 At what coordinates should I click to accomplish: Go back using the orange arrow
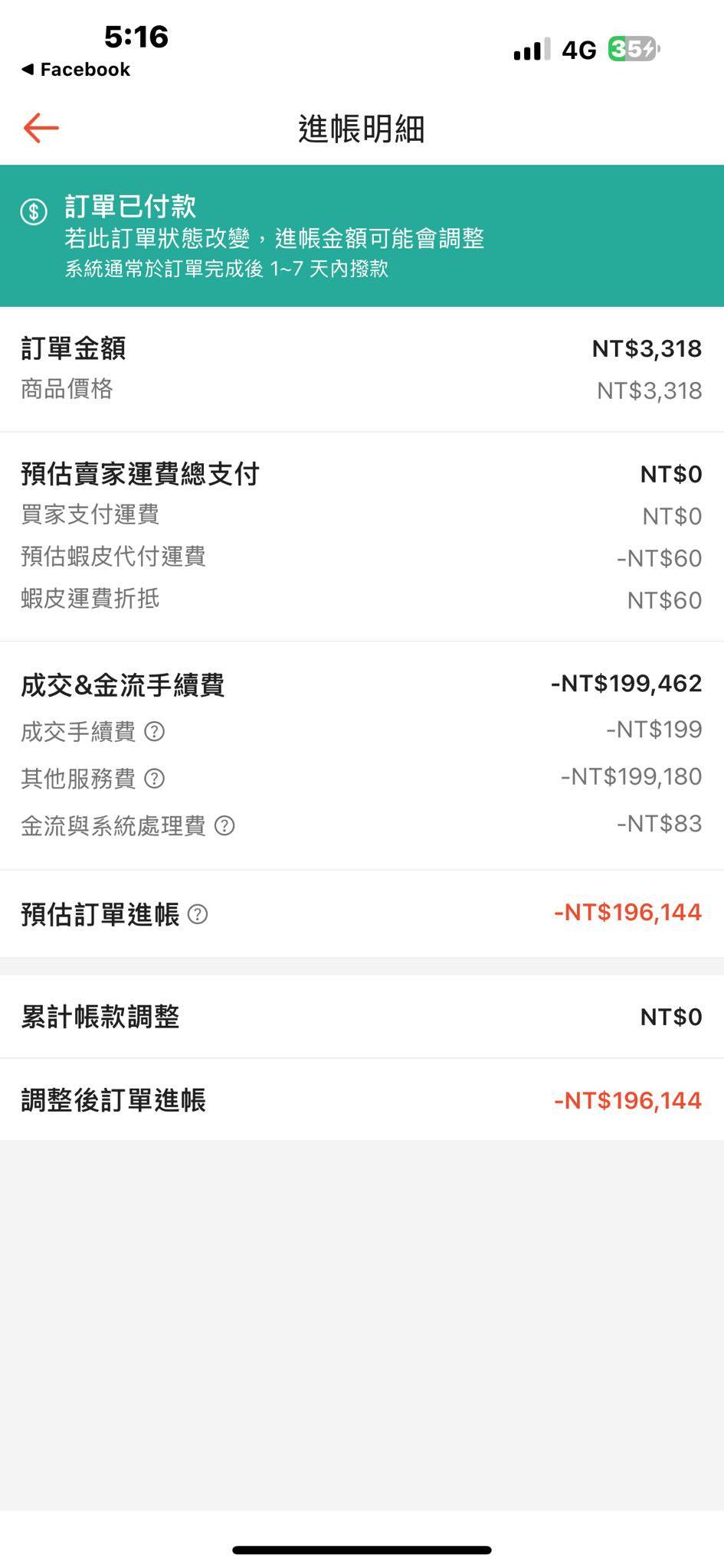41,128
